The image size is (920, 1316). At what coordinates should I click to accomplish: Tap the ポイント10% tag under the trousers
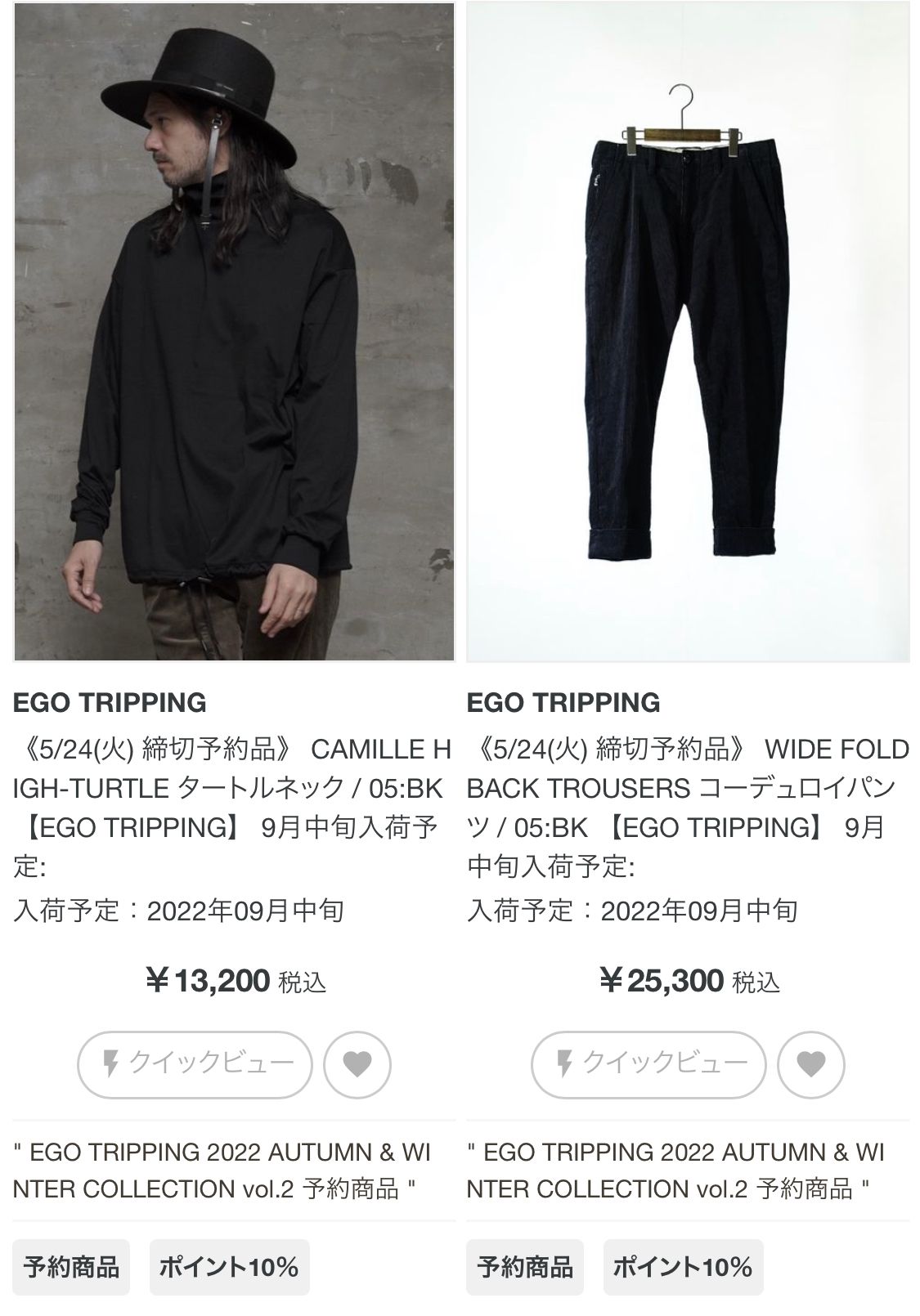[x=683, y=1268]
